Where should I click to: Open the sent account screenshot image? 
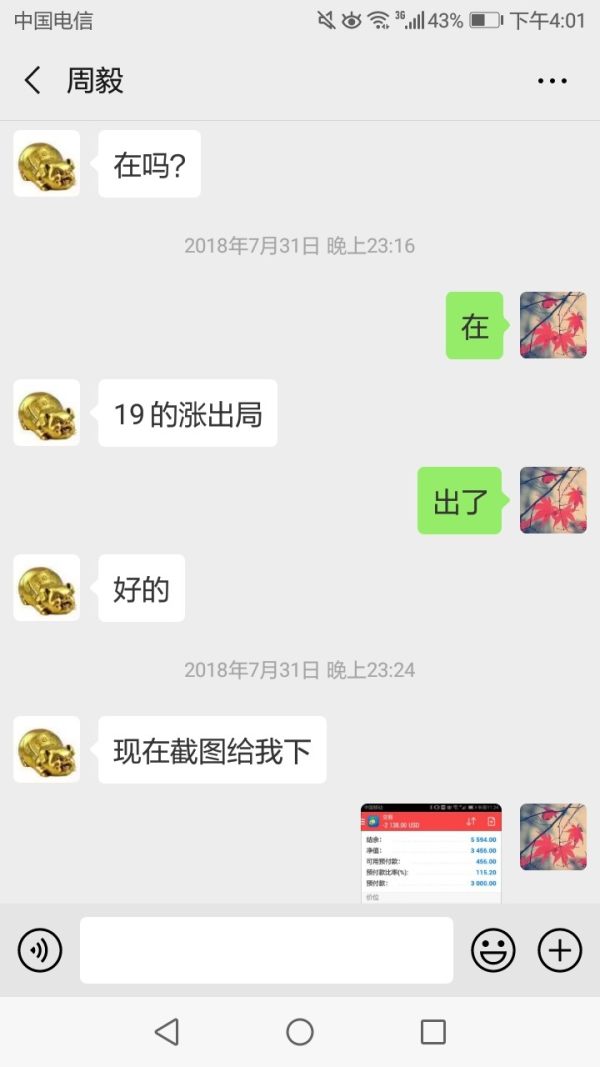[x=431, y=853]
